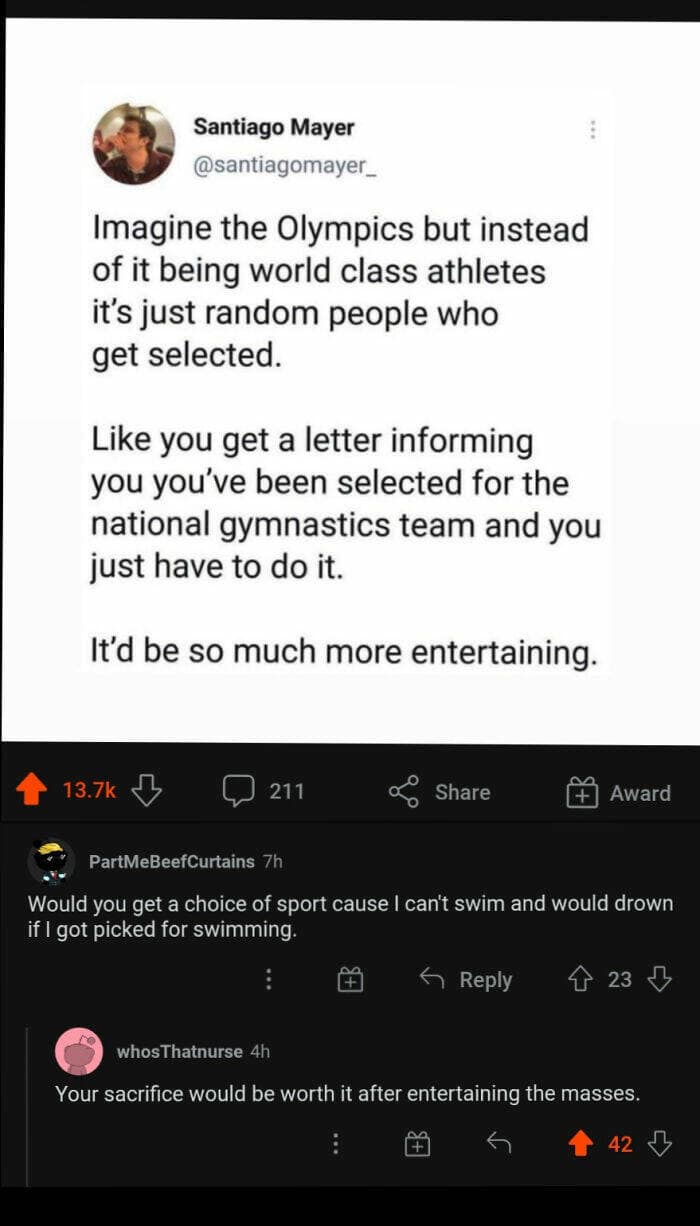
Task: Upvote the post with 13.7k votes
Action: (x=31, y=791)
